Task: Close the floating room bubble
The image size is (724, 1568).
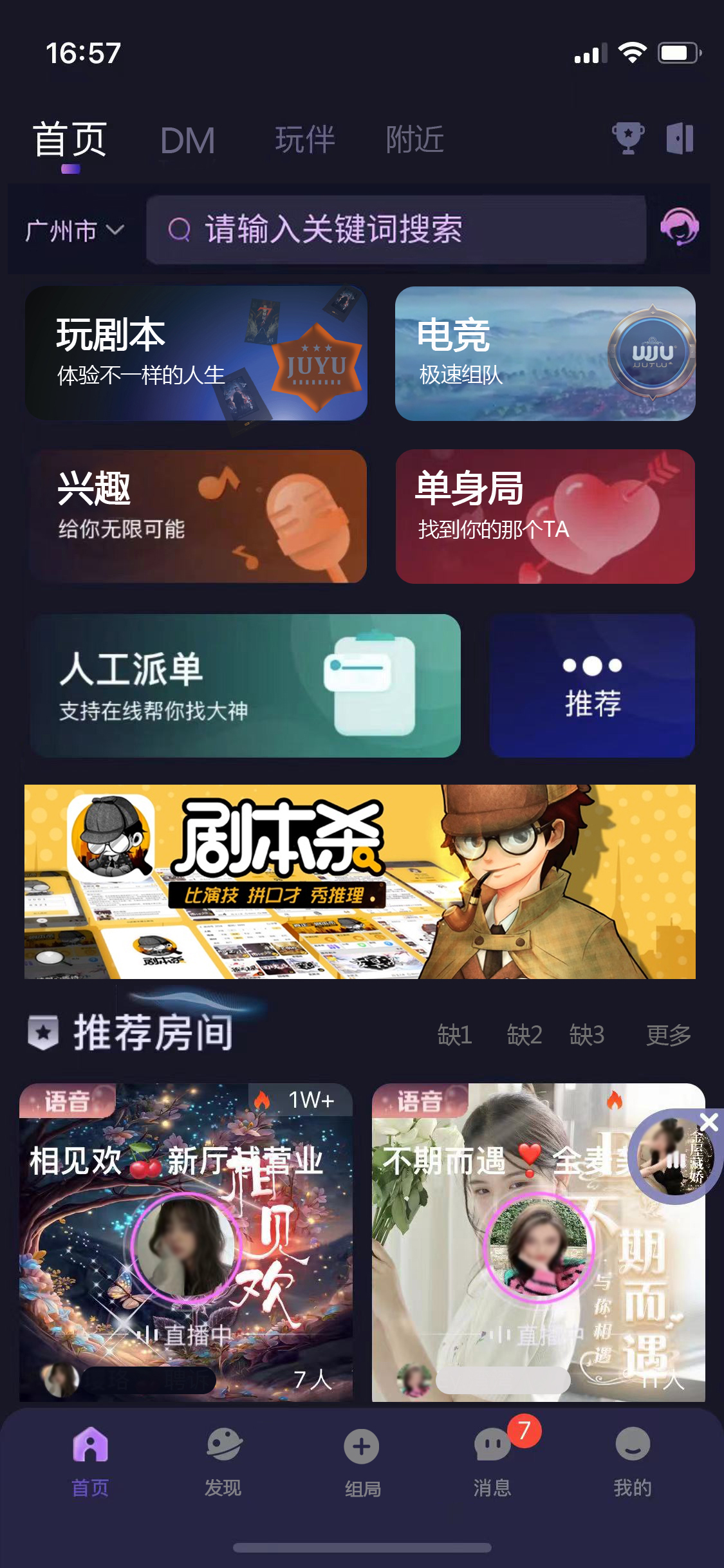Action: click(x=709, y=1122)
